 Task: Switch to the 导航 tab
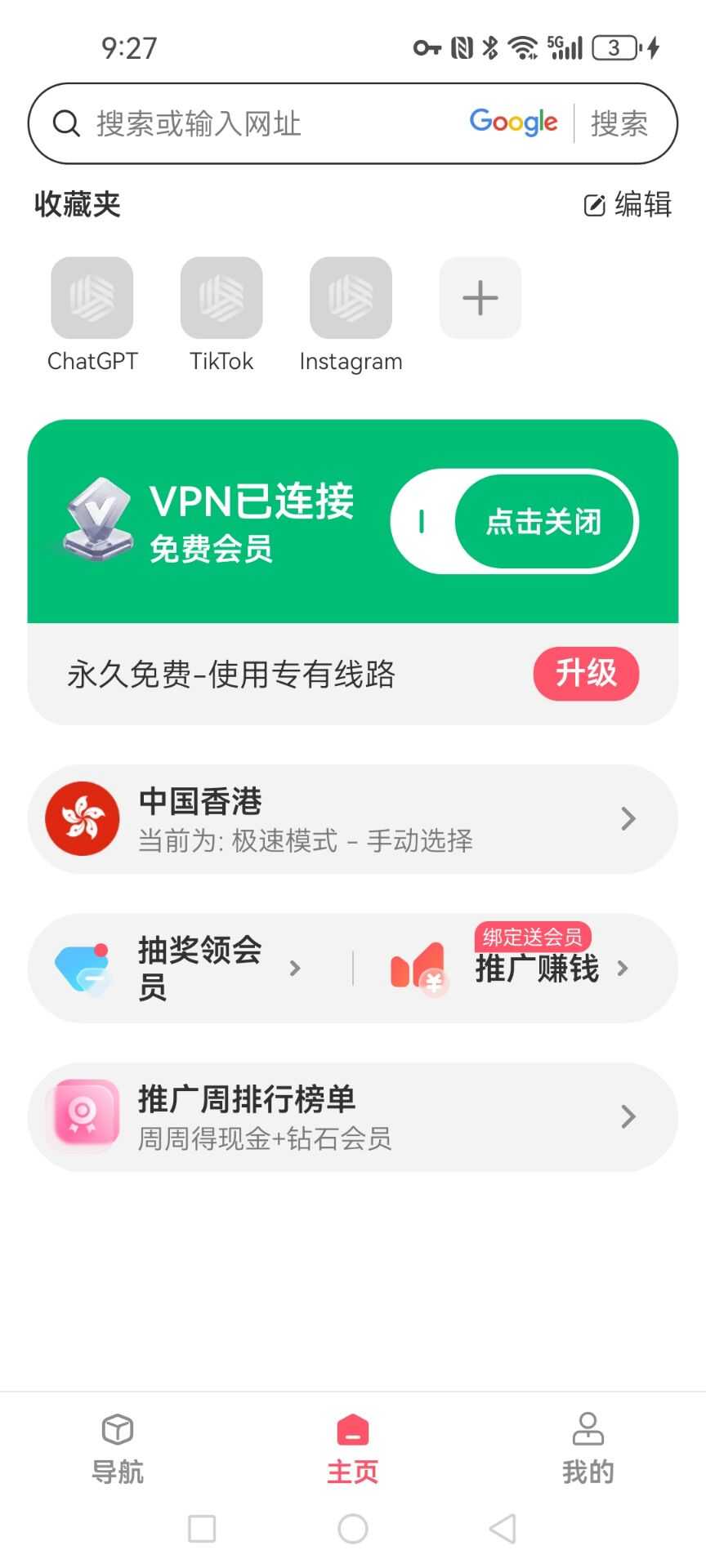[x=118, y=1449]
